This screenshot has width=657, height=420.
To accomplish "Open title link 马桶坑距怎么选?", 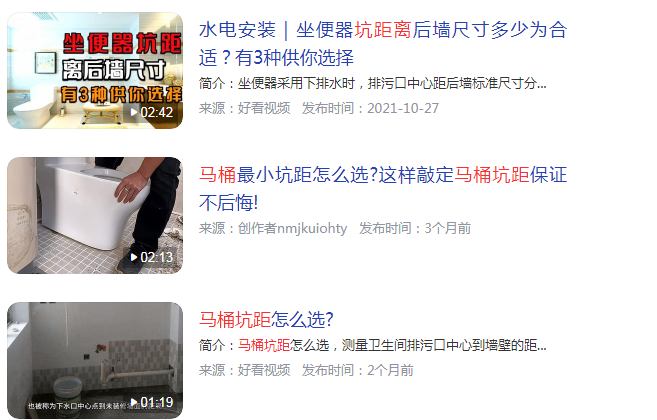I will (x=266, y=320).
